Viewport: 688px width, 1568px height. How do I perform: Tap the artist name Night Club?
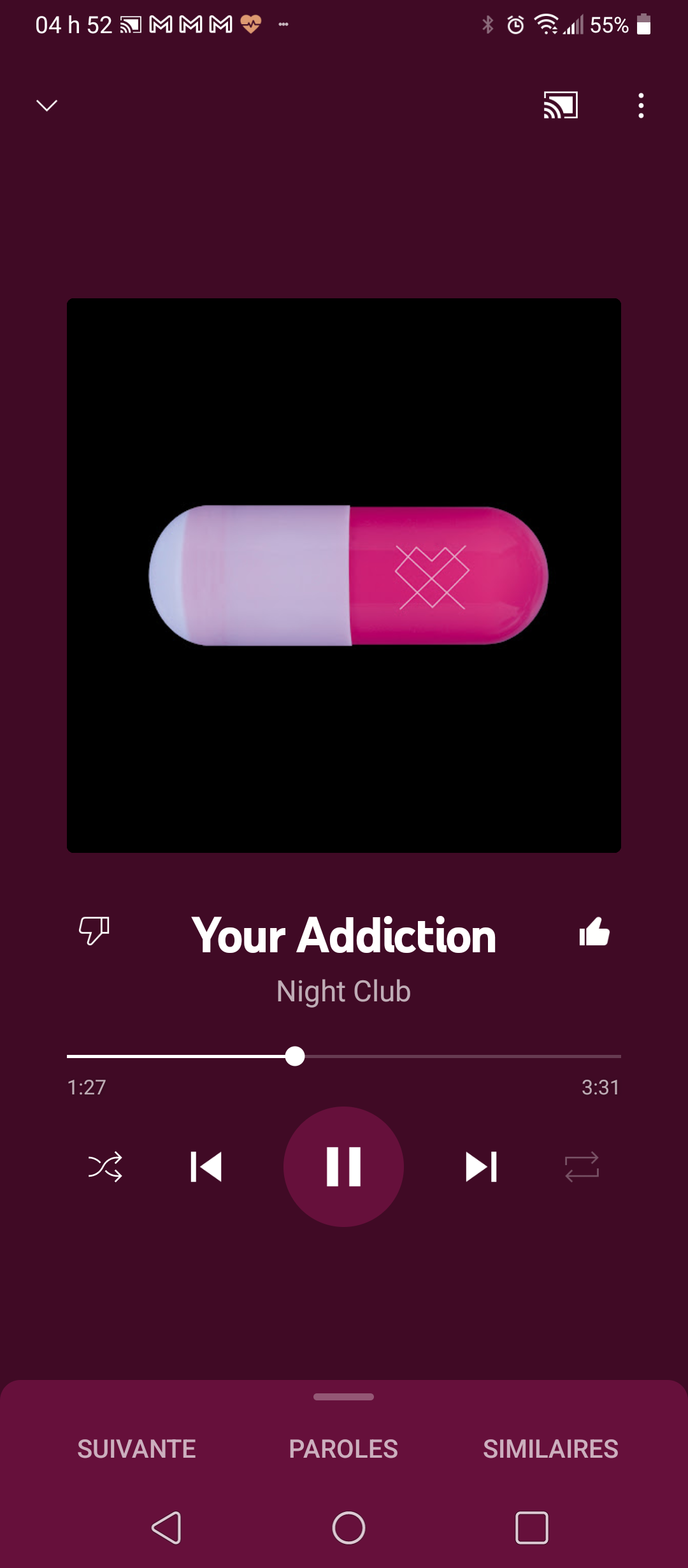[x=343, y=991]
